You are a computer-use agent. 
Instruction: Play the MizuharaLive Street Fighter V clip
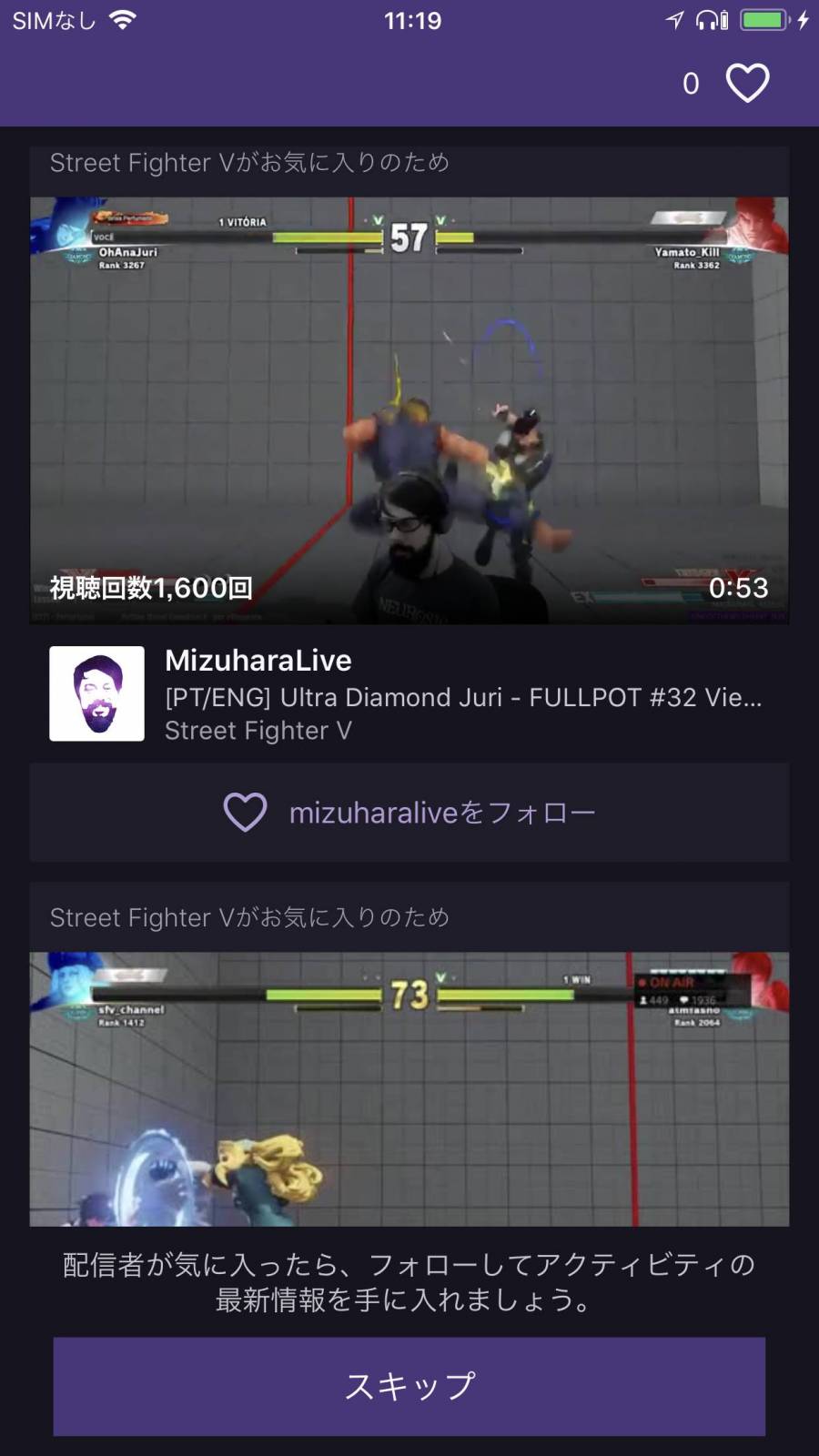pyautogui.click(x=409, y=409)
